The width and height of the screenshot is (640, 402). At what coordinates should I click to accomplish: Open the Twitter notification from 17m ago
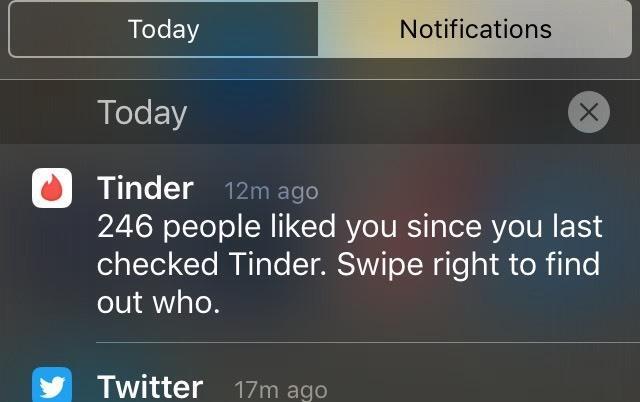[300, 386]
